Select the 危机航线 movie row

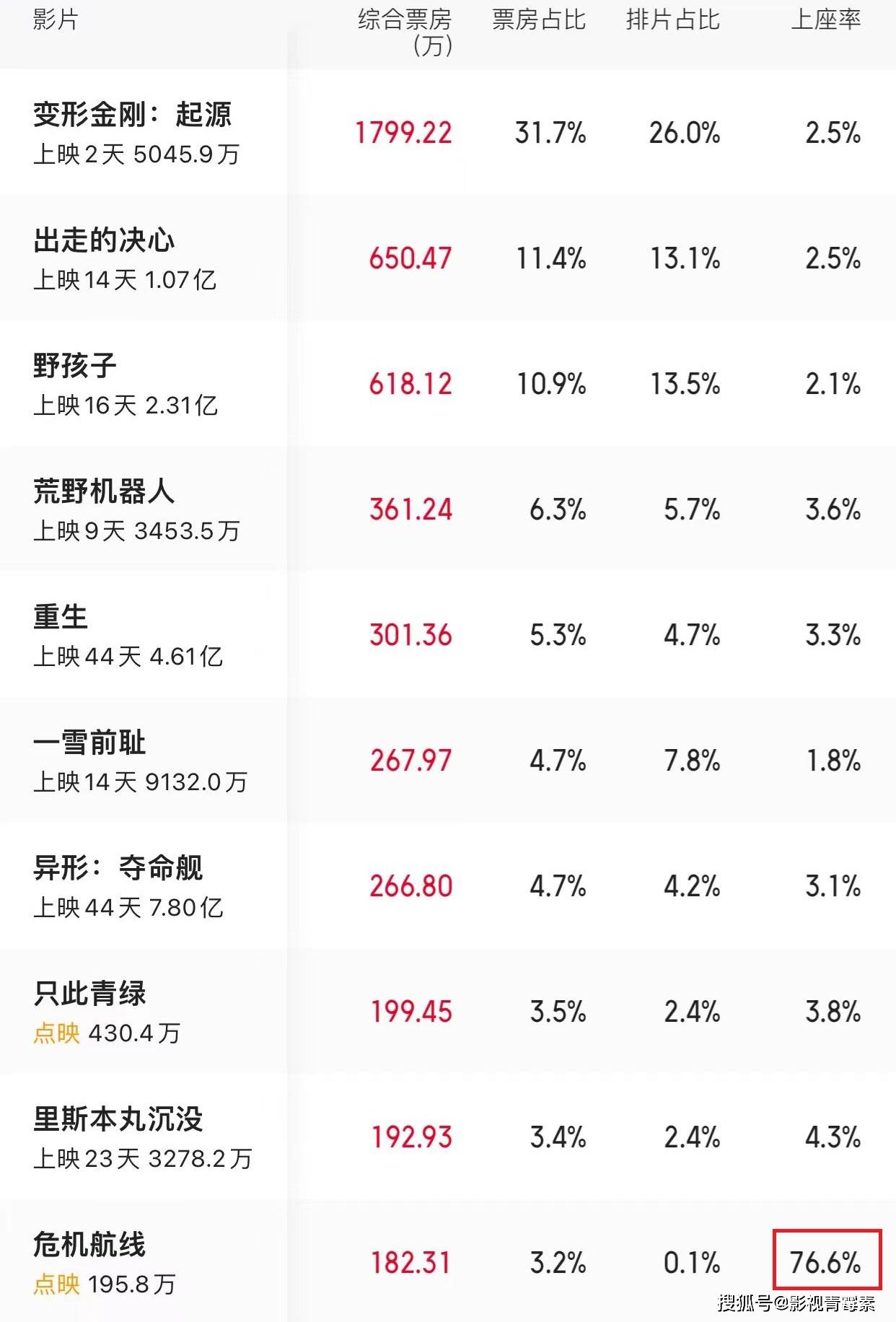(90, 1246)
